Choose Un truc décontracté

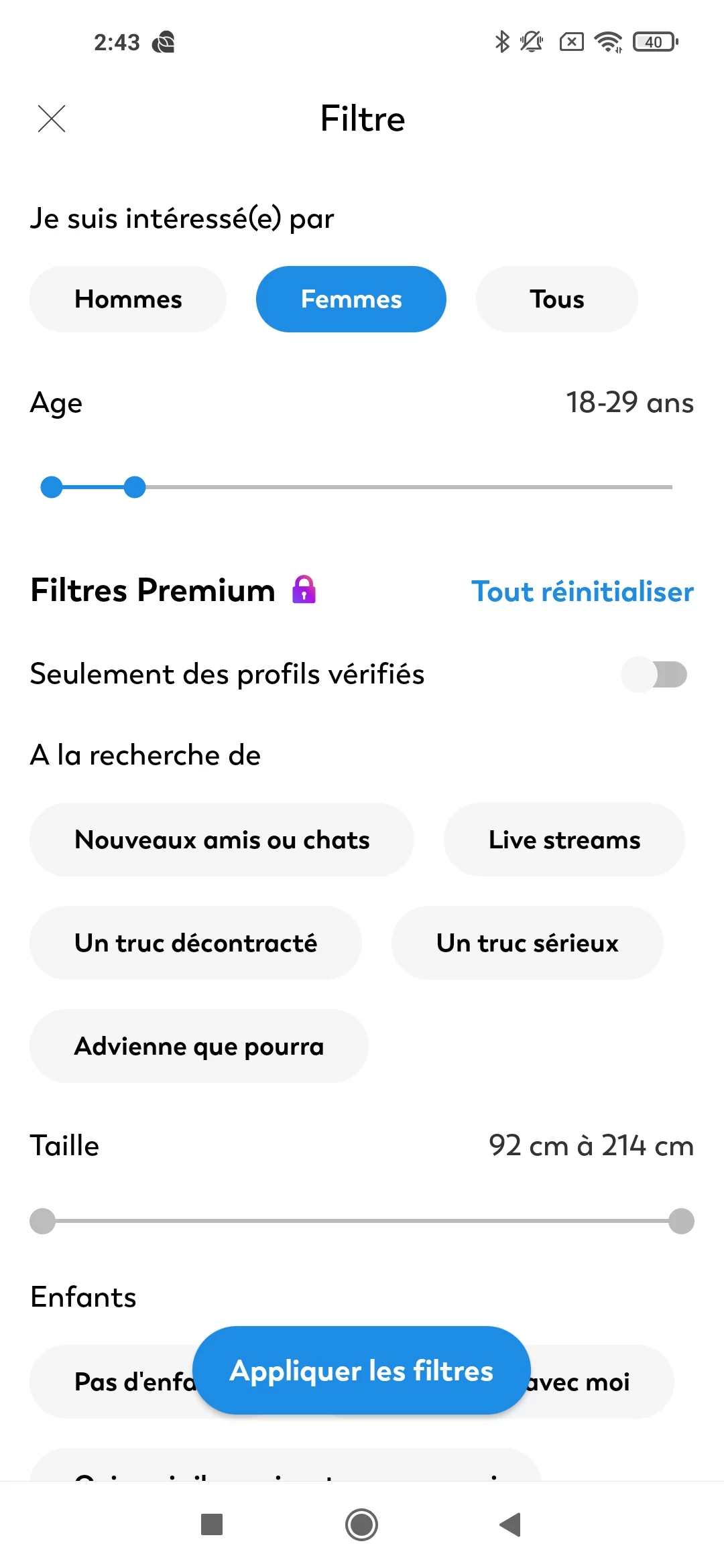(x=196, y=943)
